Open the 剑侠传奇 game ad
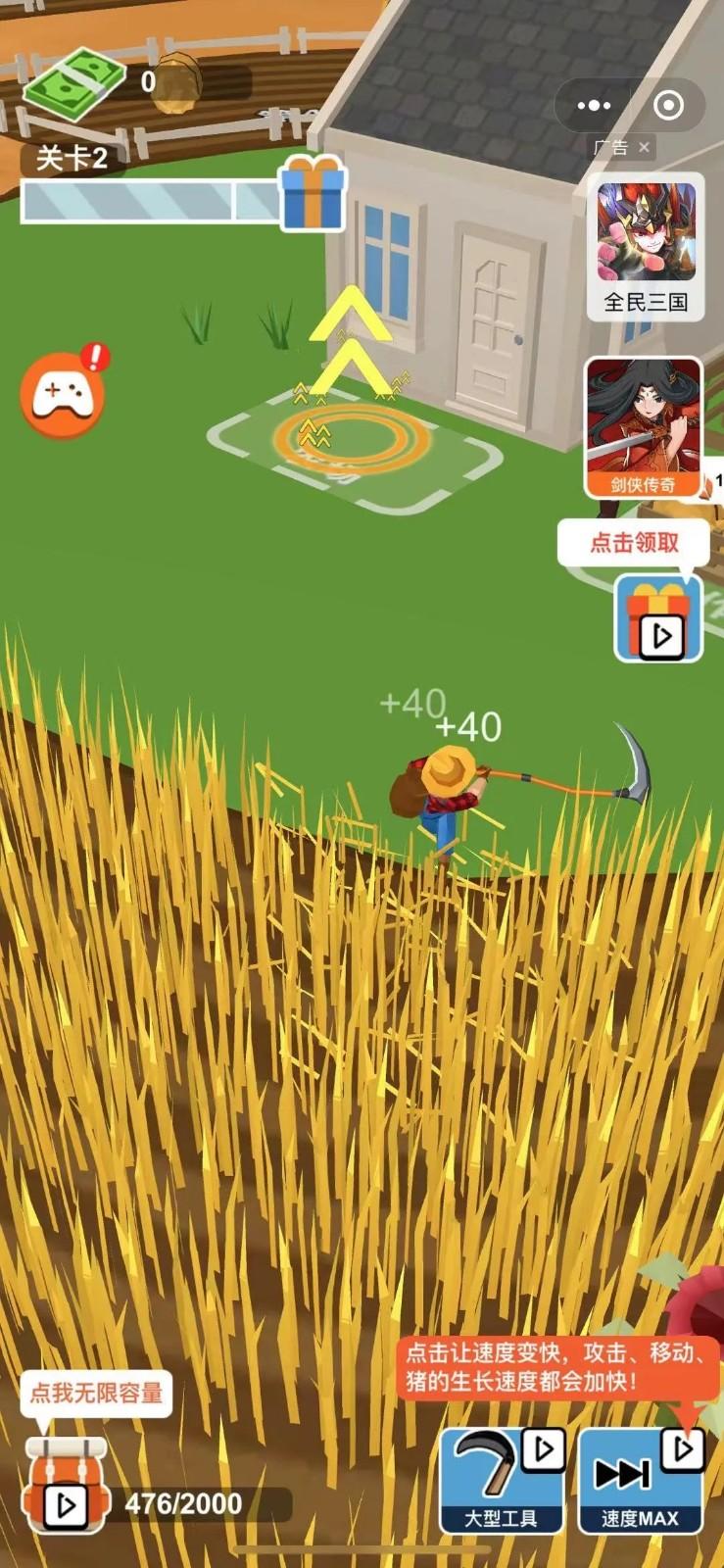This screenshot has width=724, height=1568. (x=644, y=427)
